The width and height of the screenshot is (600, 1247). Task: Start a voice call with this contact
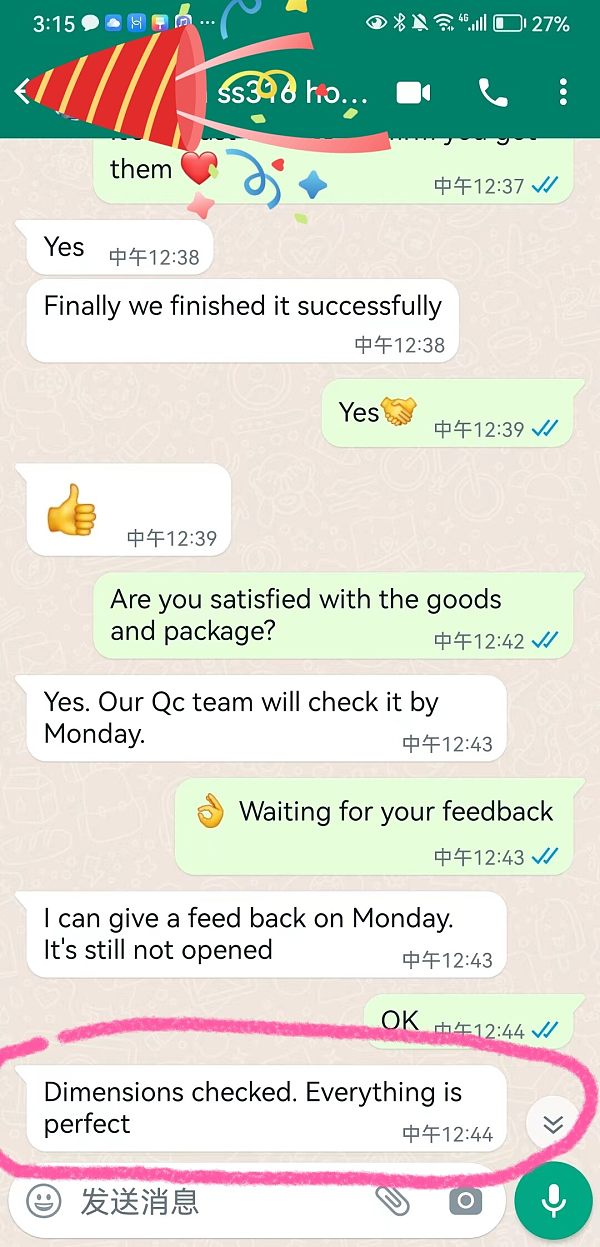tap(493, 93)
